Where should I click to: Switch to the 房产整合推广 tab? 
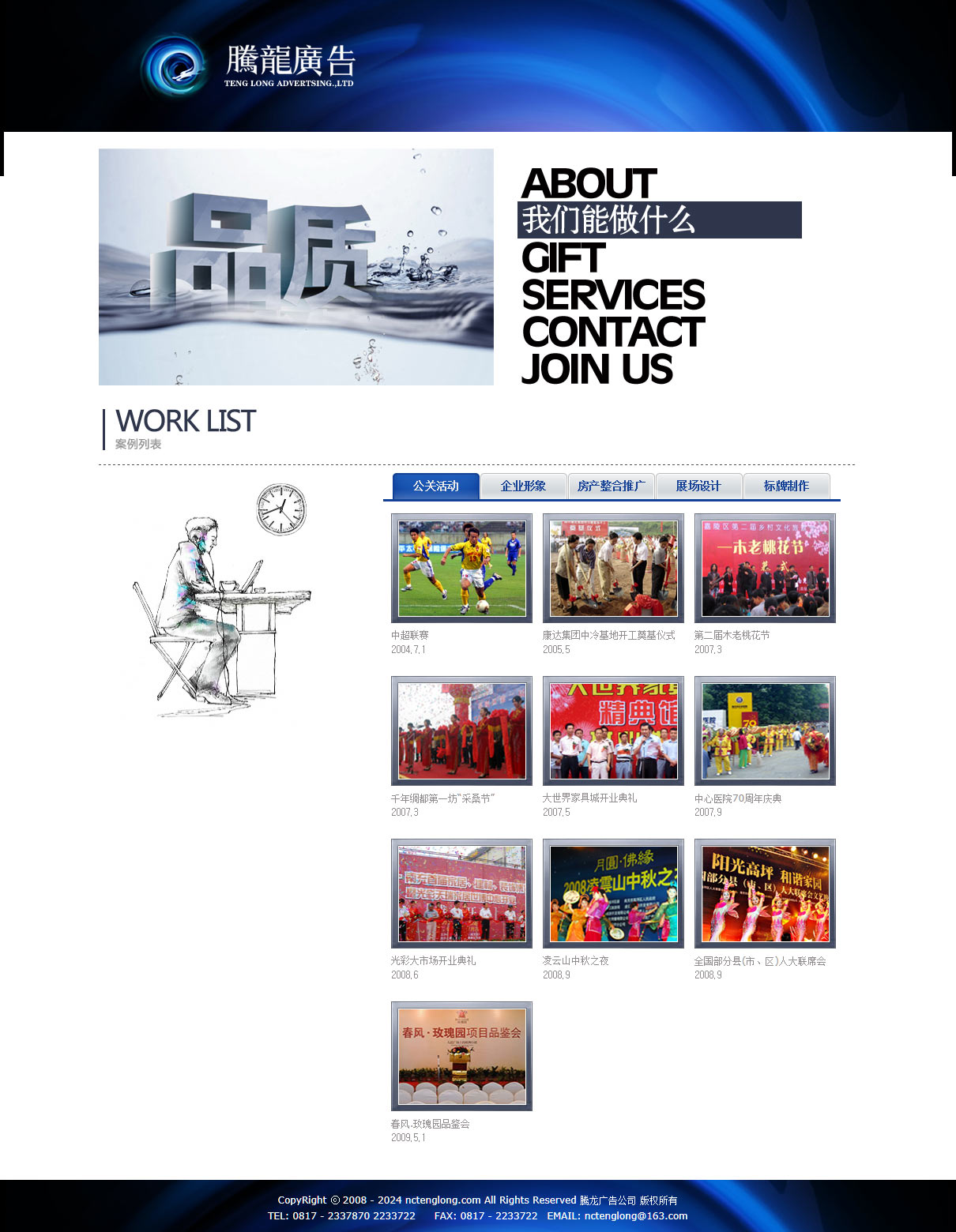pos(611,486)
